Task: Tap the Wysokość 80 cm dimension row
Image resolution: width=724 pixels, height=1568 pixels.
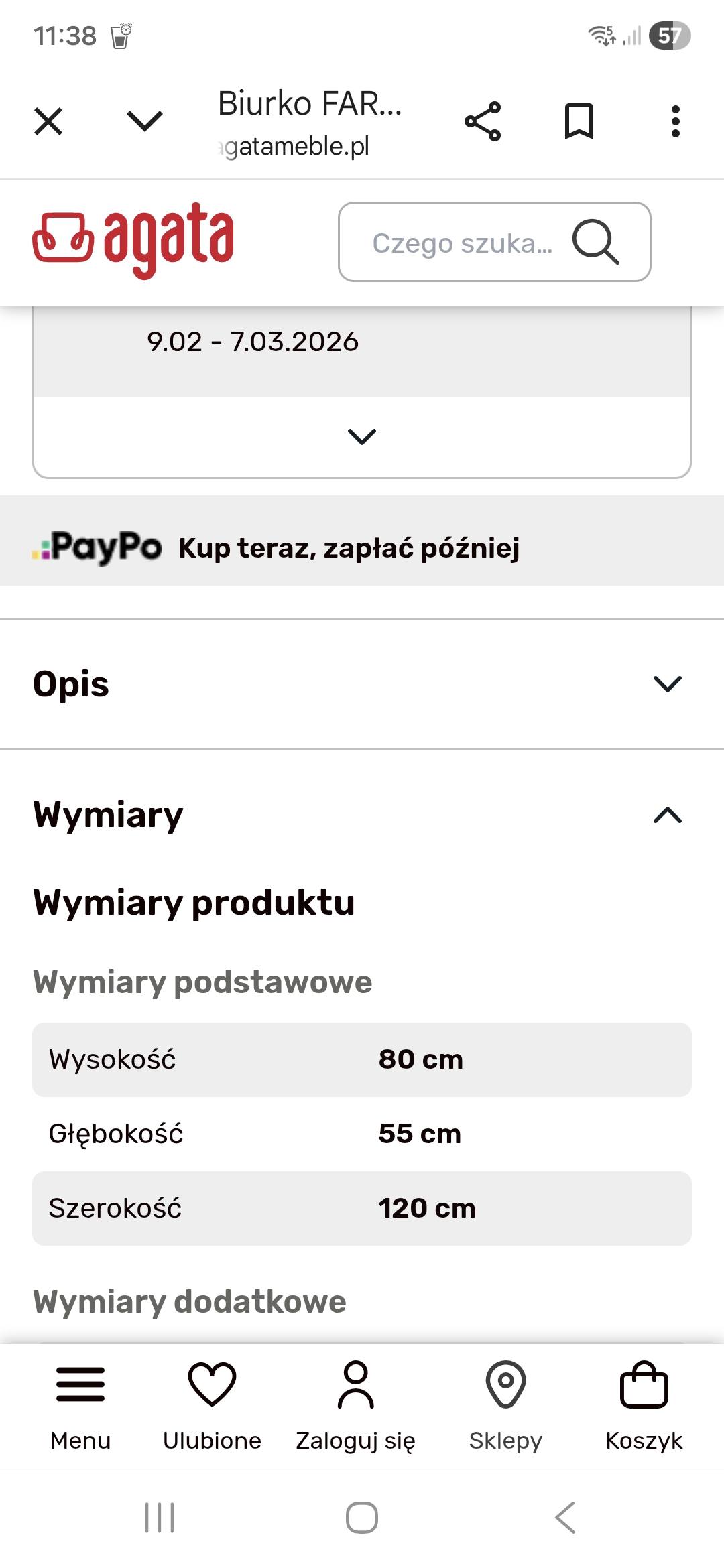Action: pos(362,1059)
